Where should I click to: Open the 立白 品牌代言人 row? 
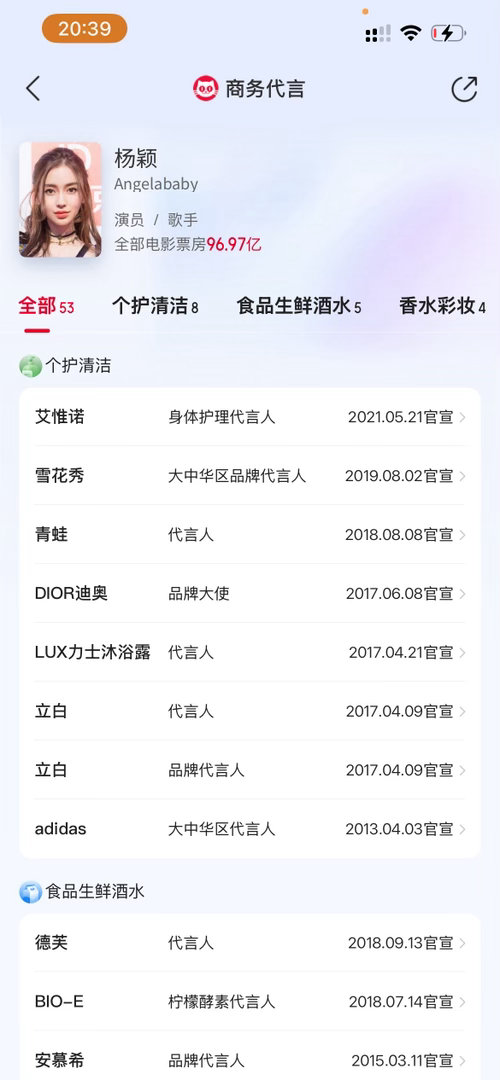coord(250,770)
